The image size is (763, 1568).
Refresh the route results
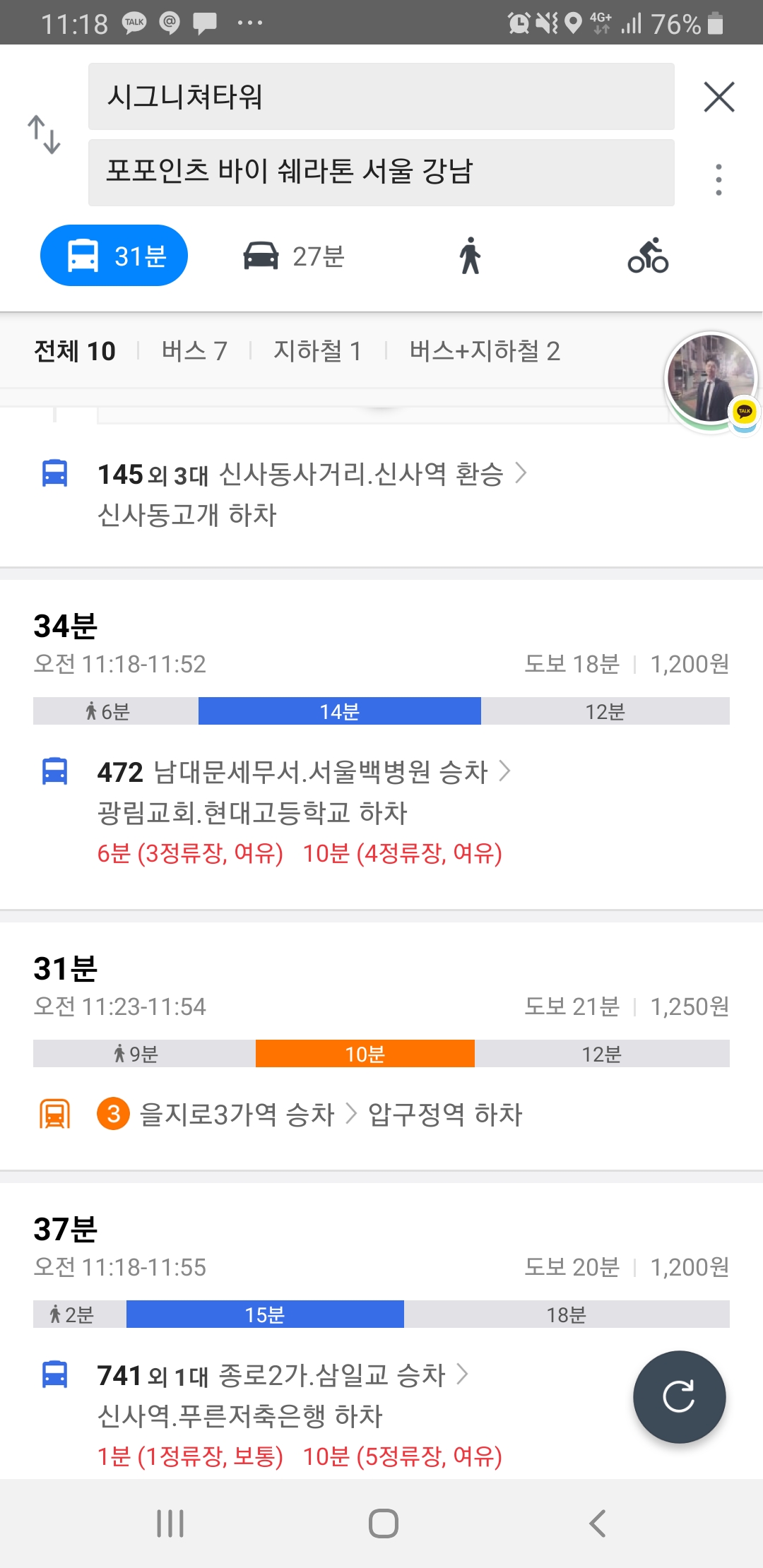[679, 1396]
